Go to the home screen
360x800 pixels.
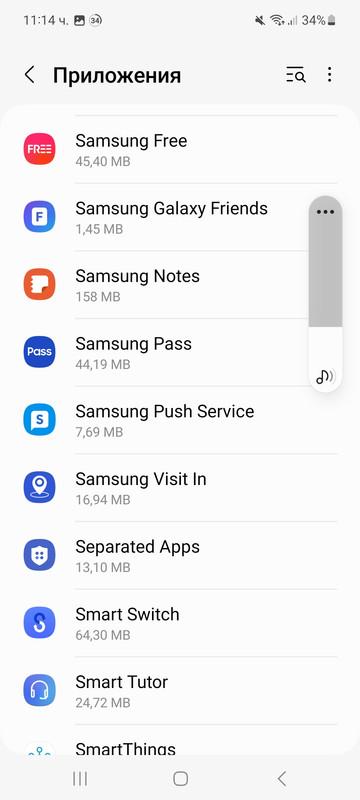[x=181, y=779]
